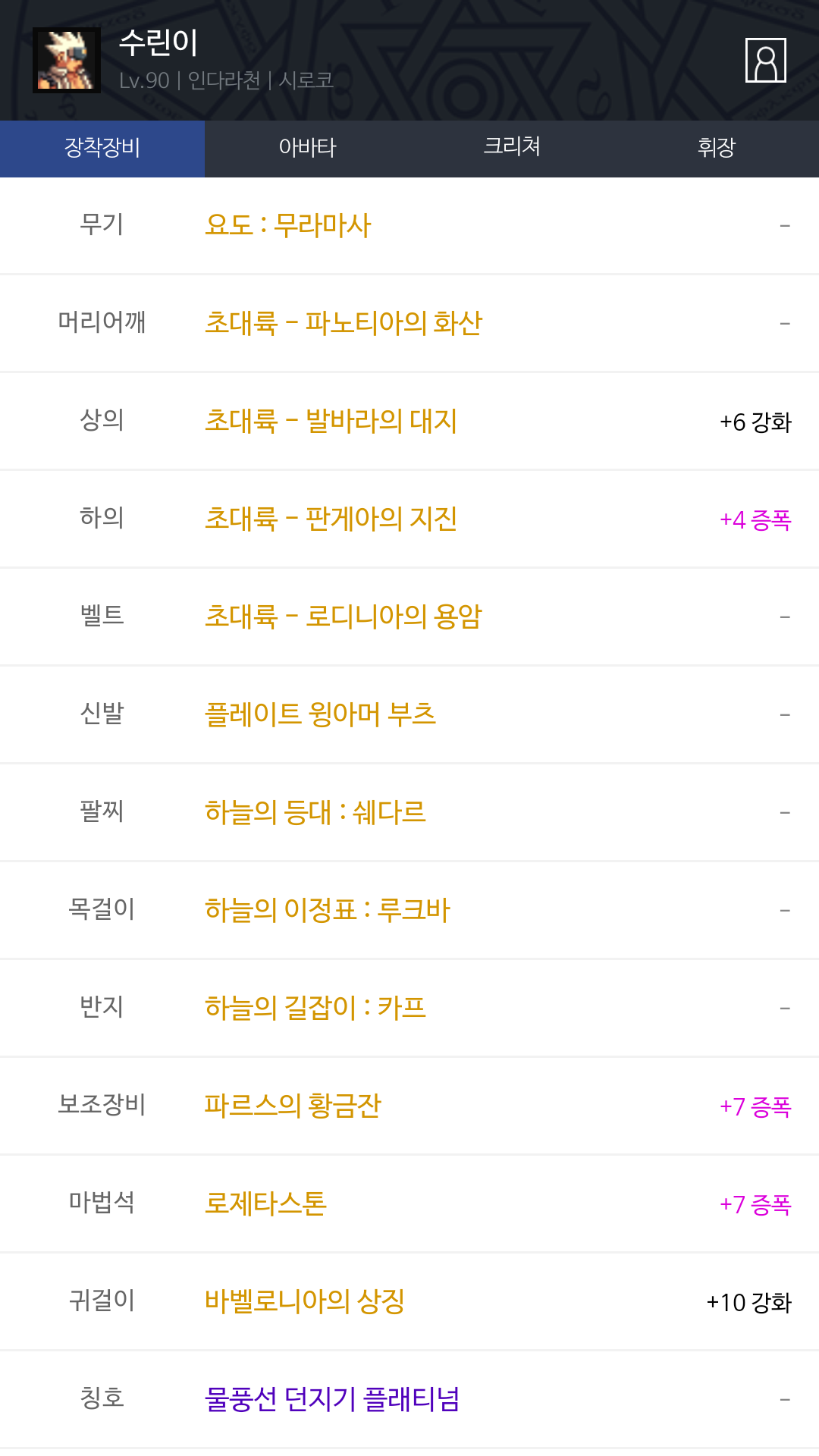Screen dimensions: 819x1456
Task: Open 초대륙 - 파노티아의 화산 item
Action: pyautogui.click(x=344, y=323)
